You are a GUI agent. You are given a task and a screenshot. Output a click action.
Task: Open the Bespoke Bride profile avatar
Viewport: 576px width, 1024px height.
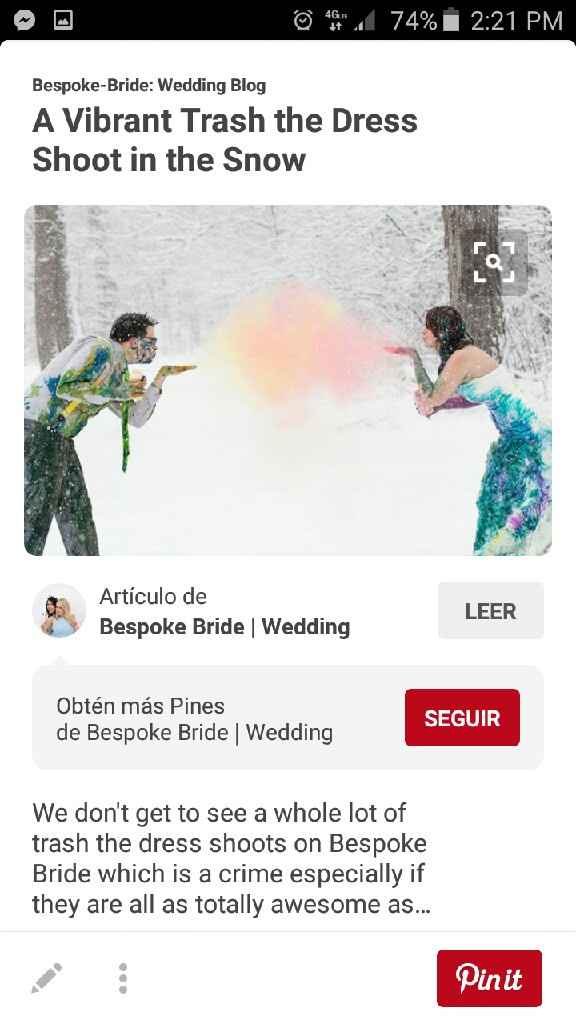coord(59,611)
